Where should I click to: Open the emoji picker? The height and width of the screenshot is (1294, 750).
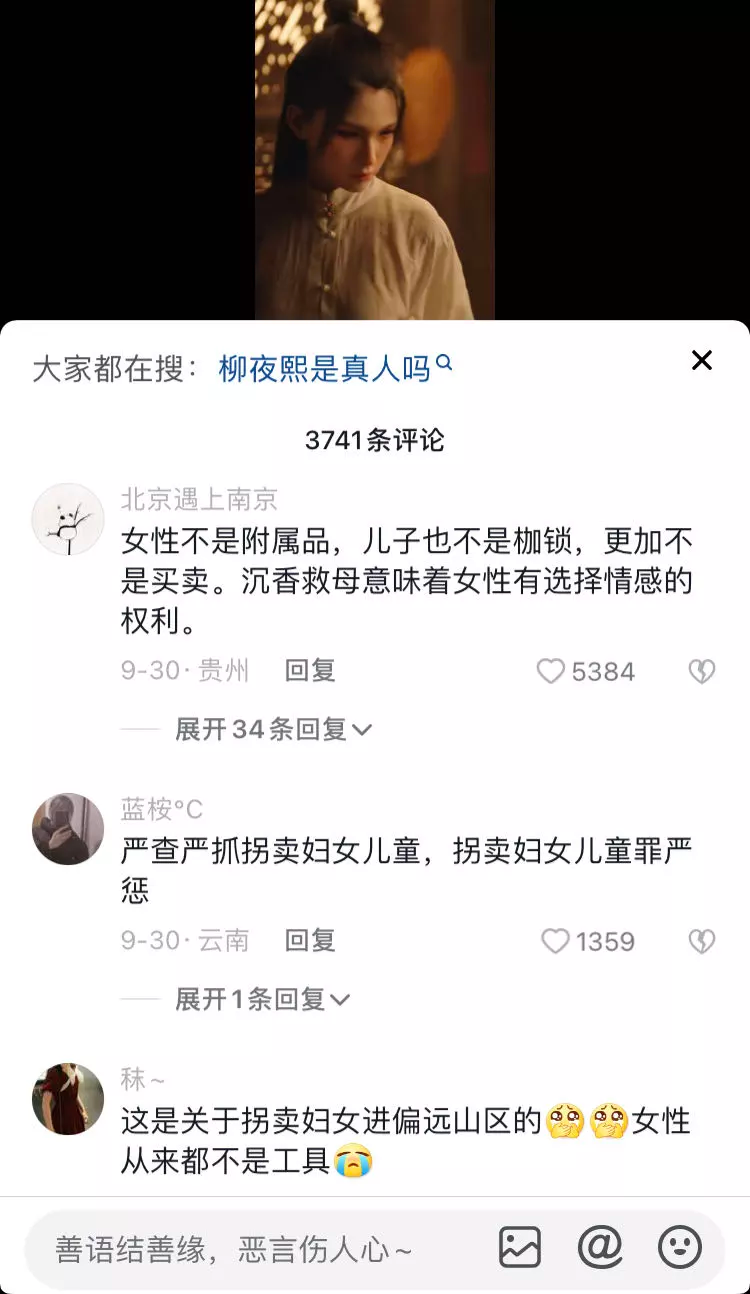point(680,1248)
